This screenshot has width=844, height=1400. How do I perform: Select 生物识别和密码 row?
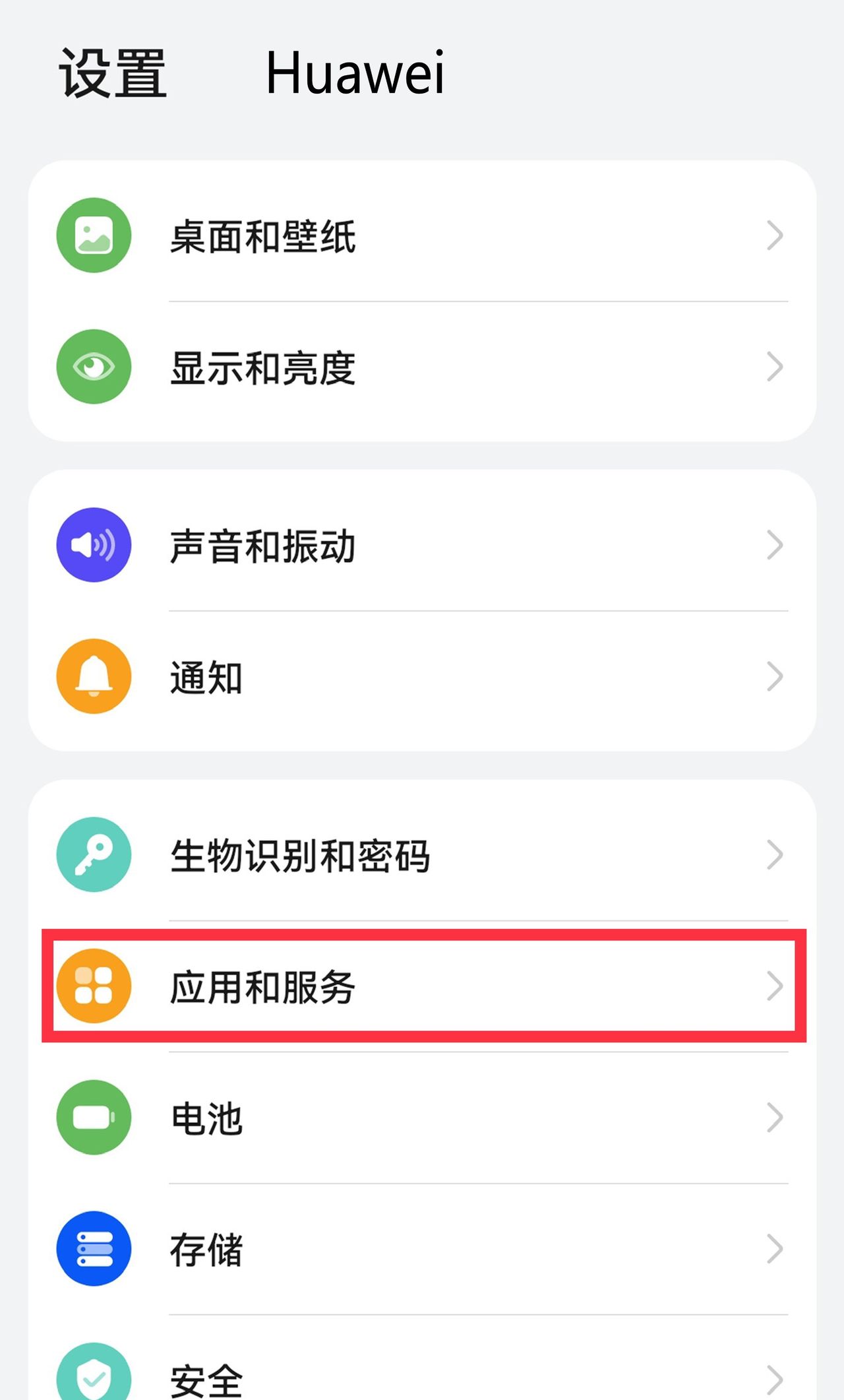pos(422,855)
